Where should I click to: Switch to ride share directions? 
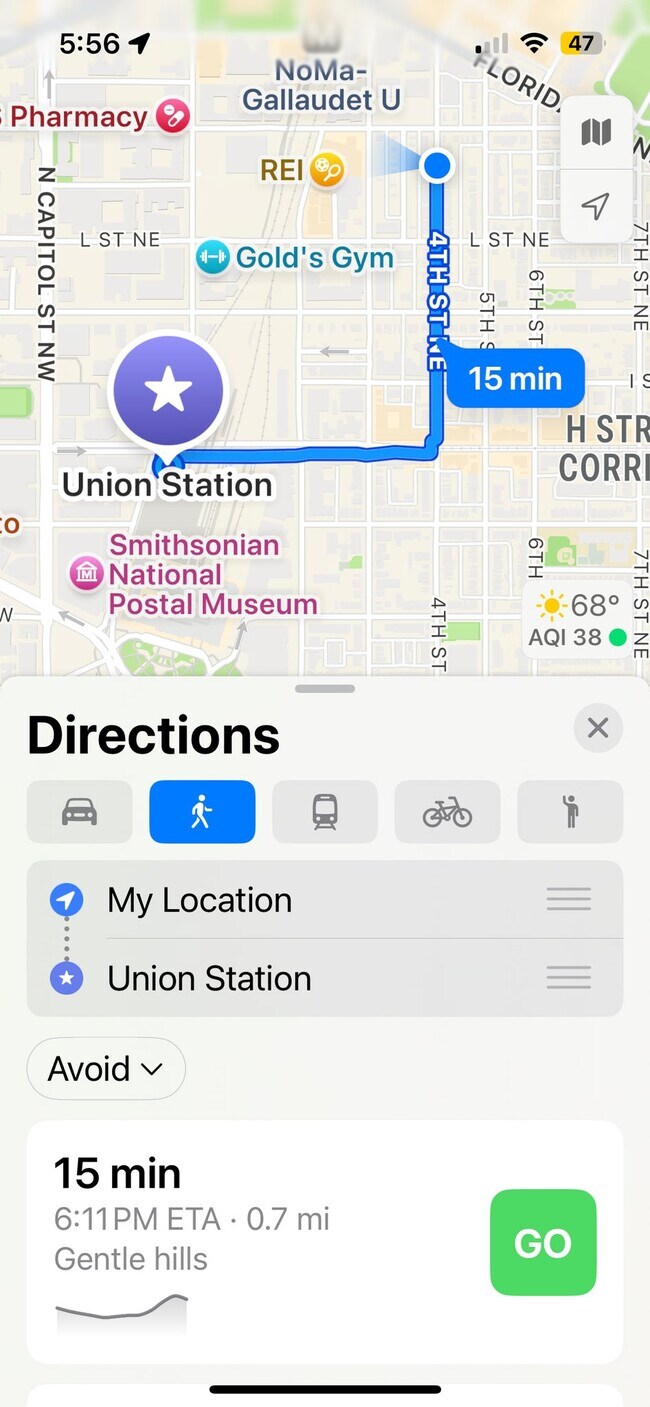pos(570,812)
